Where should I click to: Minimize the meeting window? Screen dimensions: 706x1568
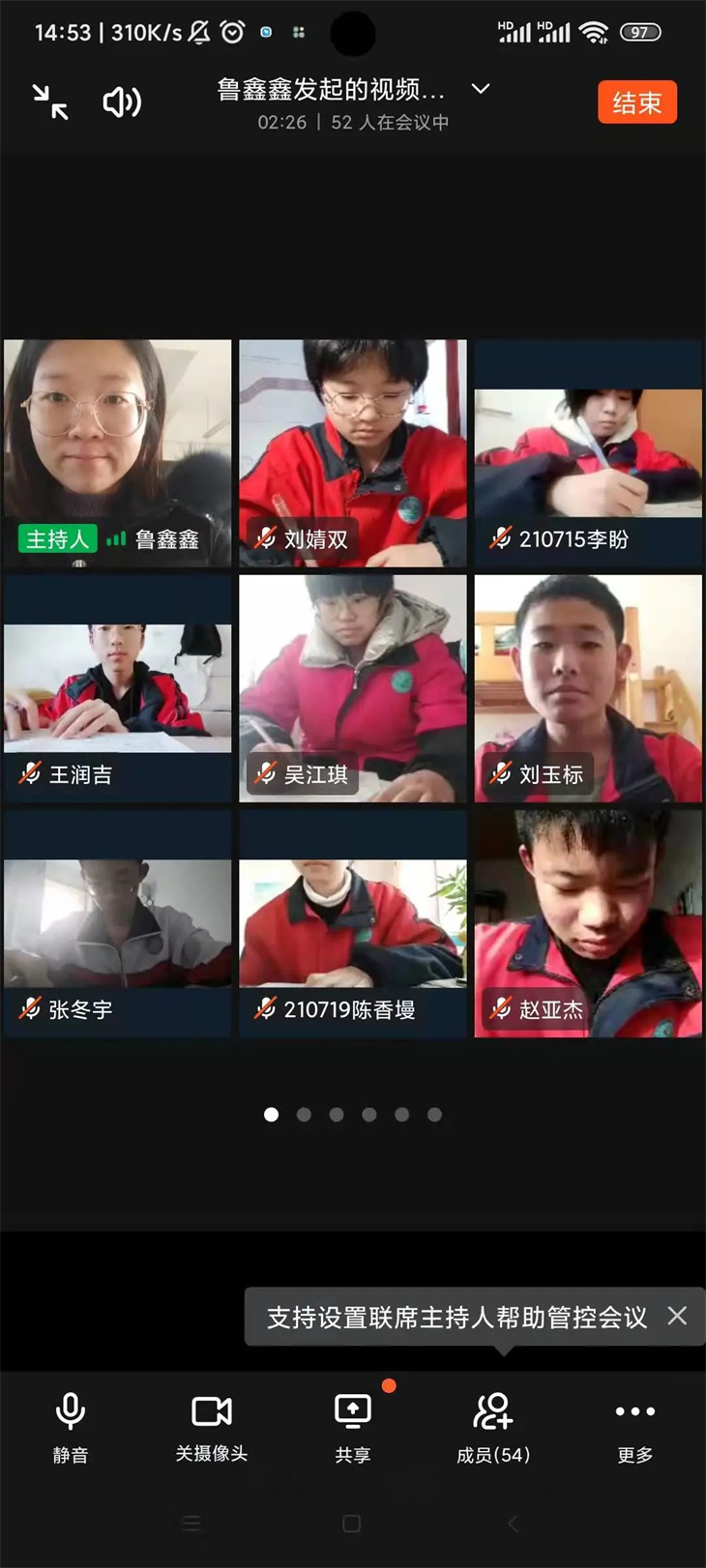coord(50,102)
